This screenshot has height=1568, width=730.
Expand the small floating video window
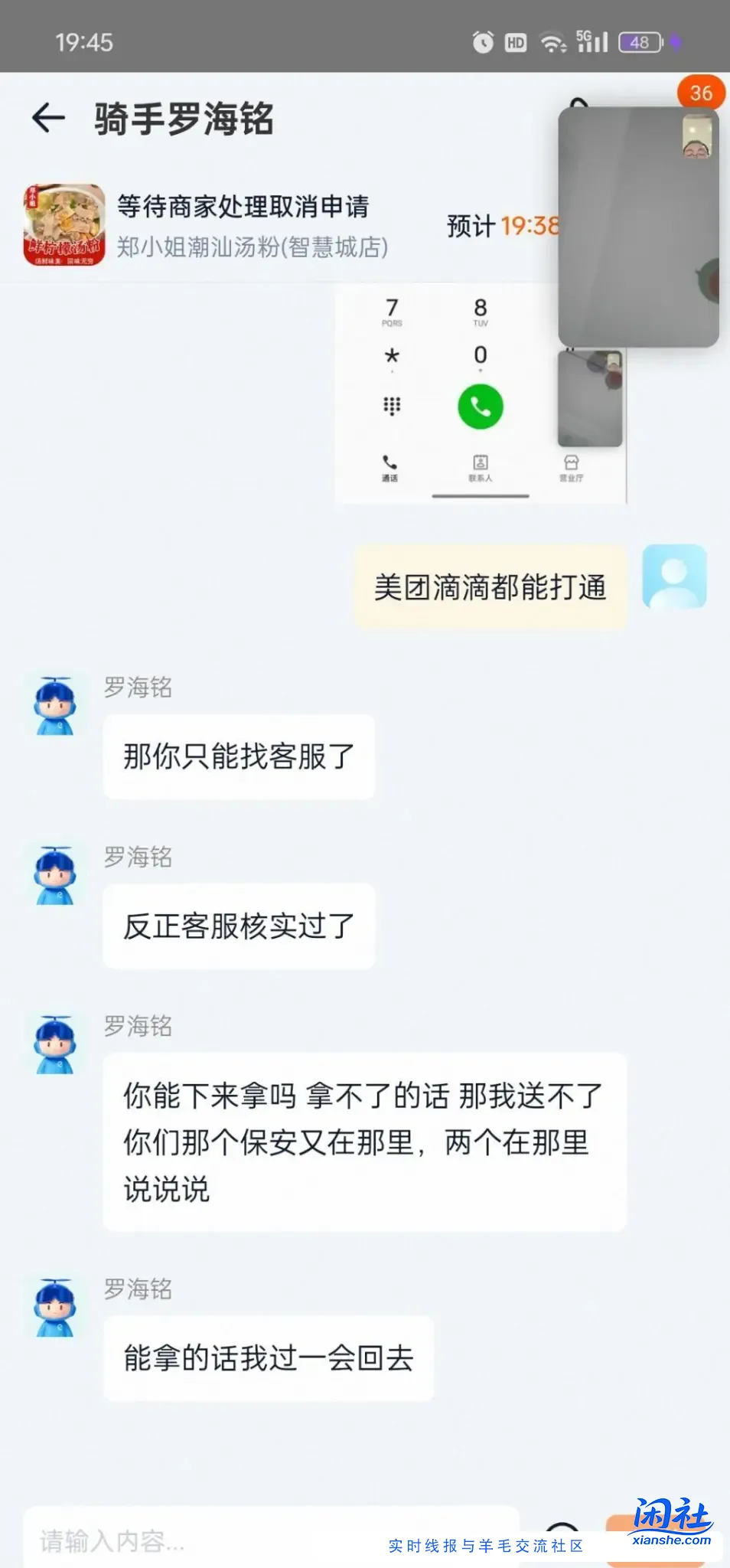click(589, 400)
